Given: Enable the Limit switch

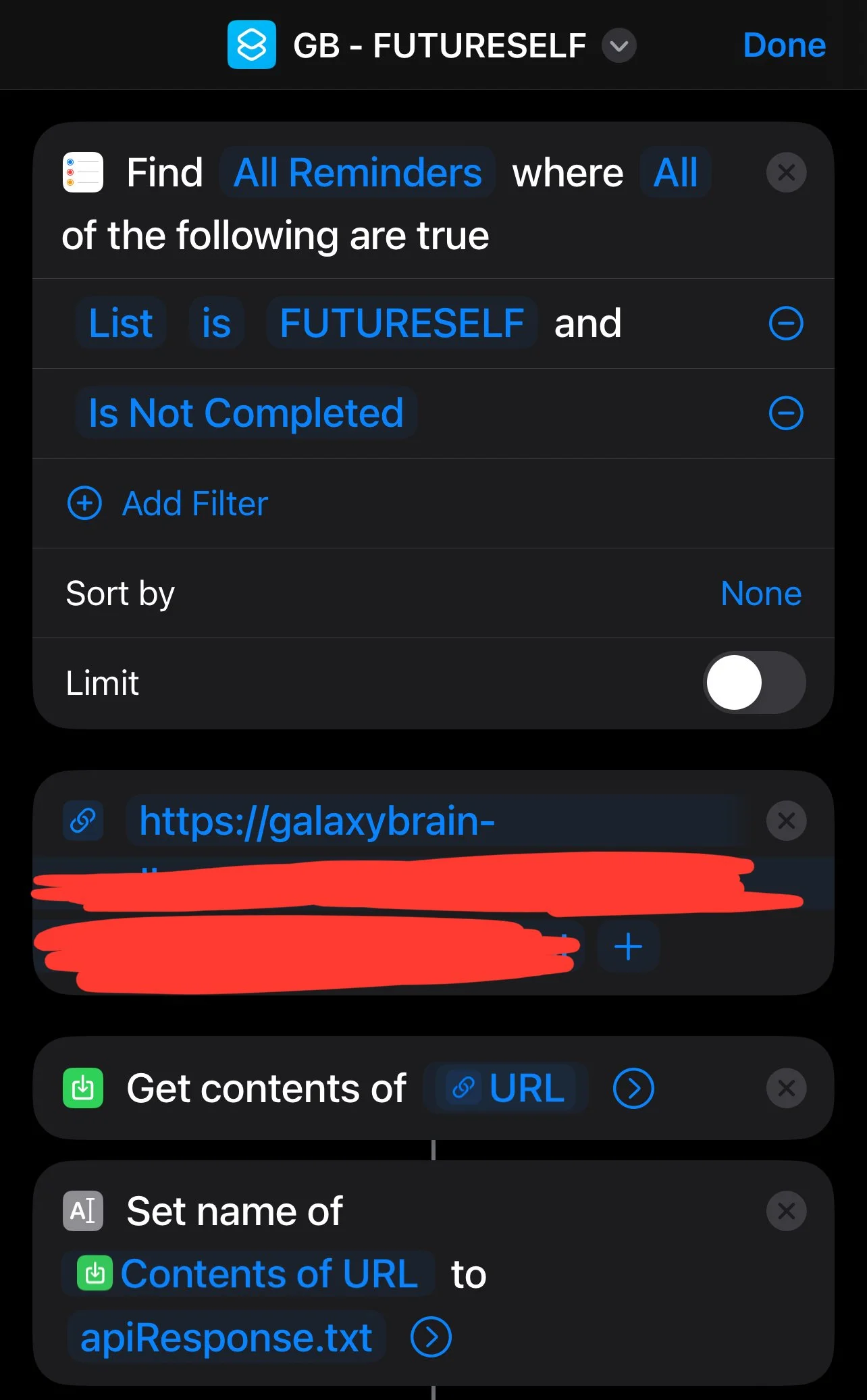Looking at the screenshot, I should (x=754, y=682).
